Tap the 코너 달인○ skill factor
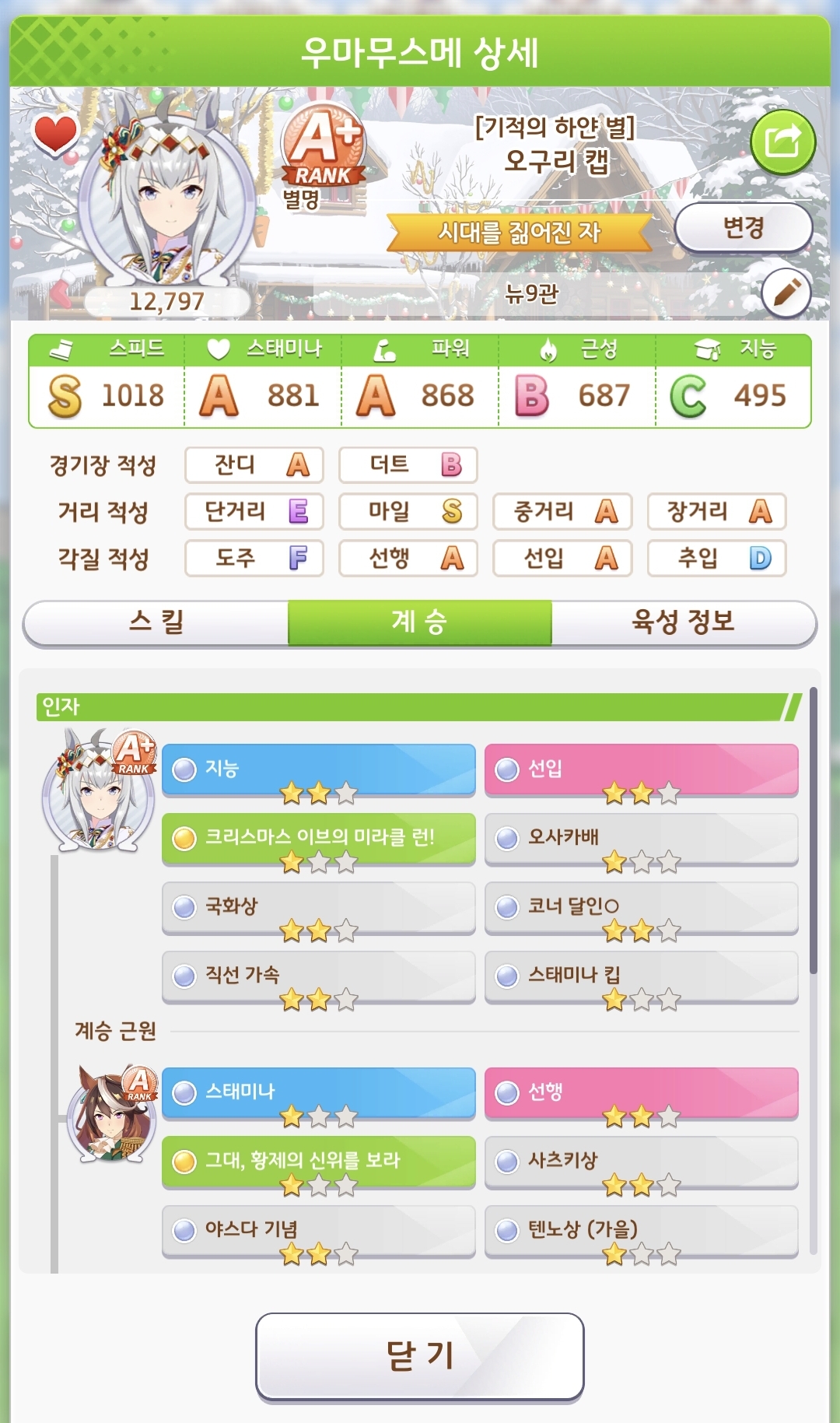The image size is (840, 1423). tap(641, 906)
